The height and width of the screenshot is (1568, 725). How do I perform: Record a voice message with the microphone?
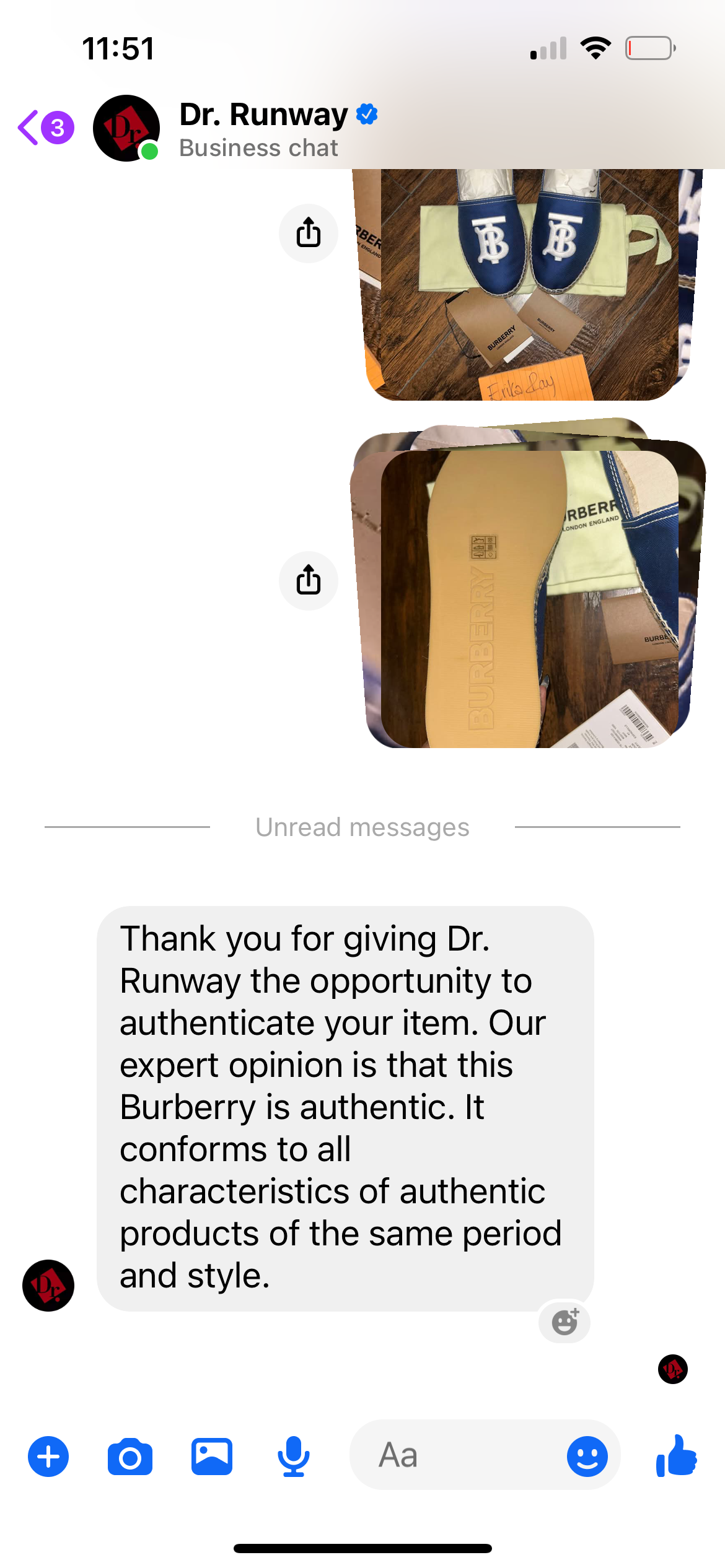293,1456
